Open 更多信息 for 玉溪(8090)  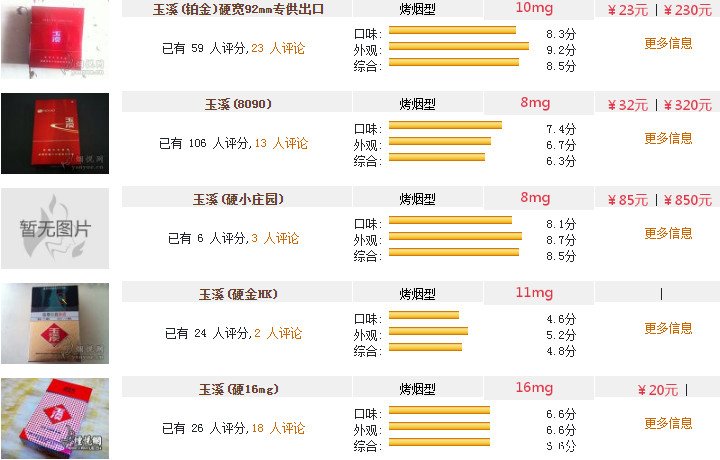click(x=668, y=138)
